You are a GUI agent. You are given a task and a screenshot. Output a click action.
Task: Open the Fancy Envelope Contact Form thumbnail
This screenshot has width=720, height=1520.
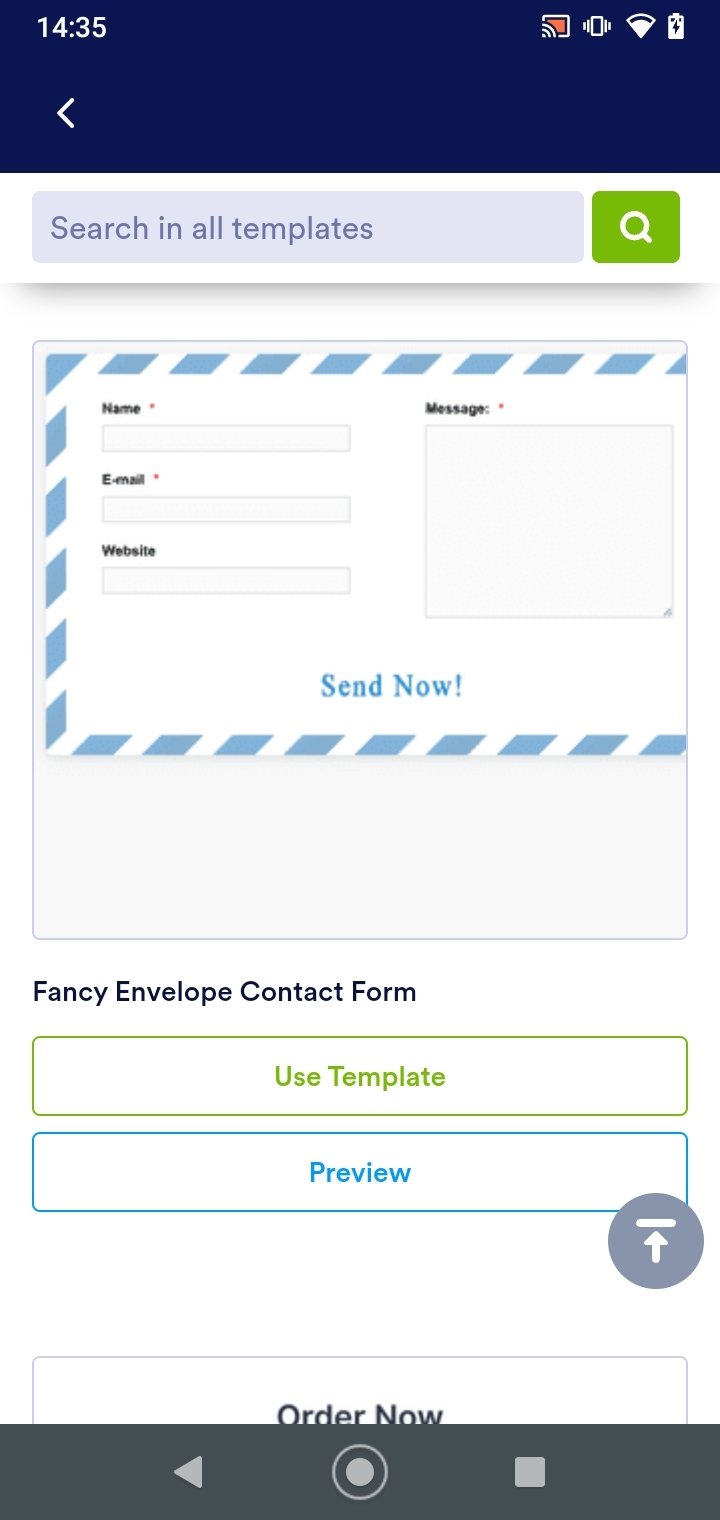point(360,640)
